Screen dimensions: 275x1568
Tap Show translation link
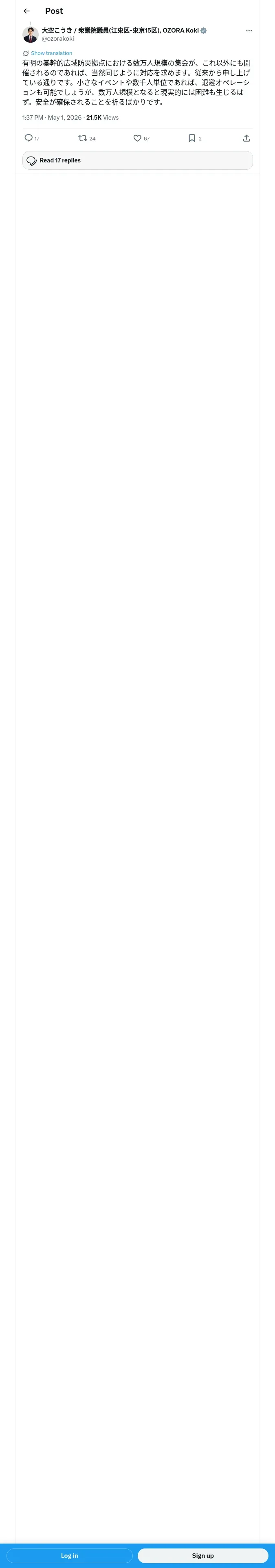point(51,53)
